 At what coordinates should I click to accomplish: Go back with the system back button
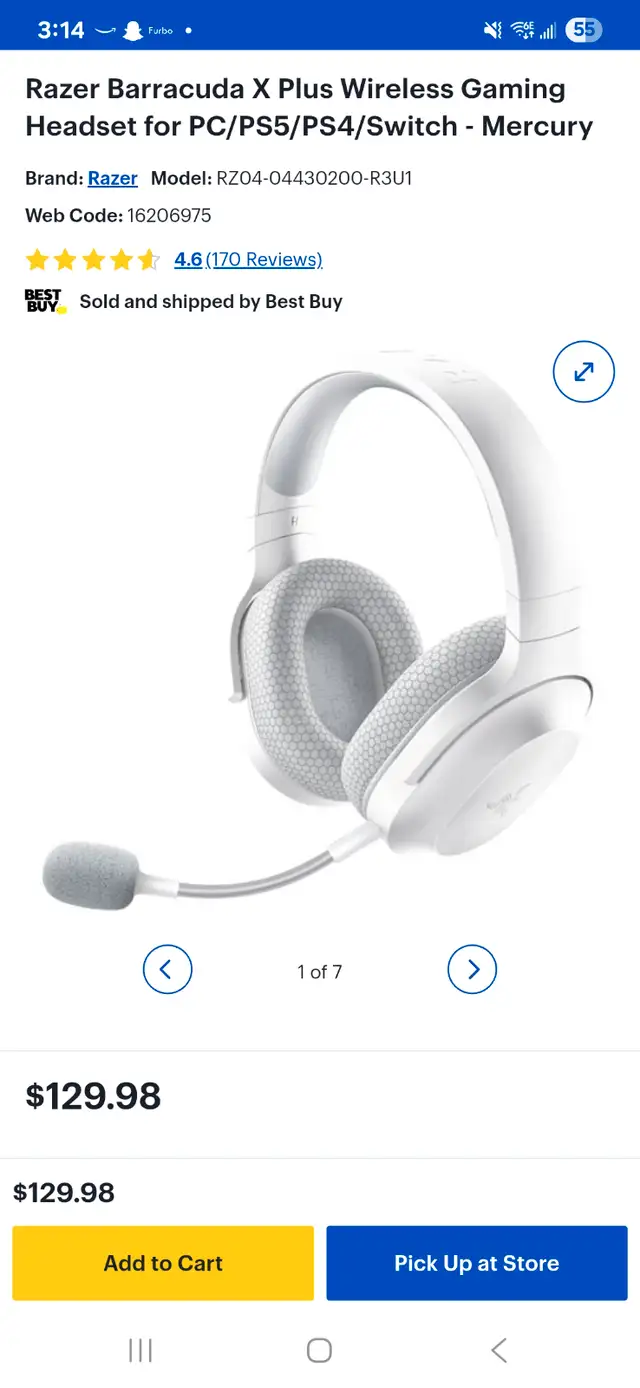[499, 1351]
